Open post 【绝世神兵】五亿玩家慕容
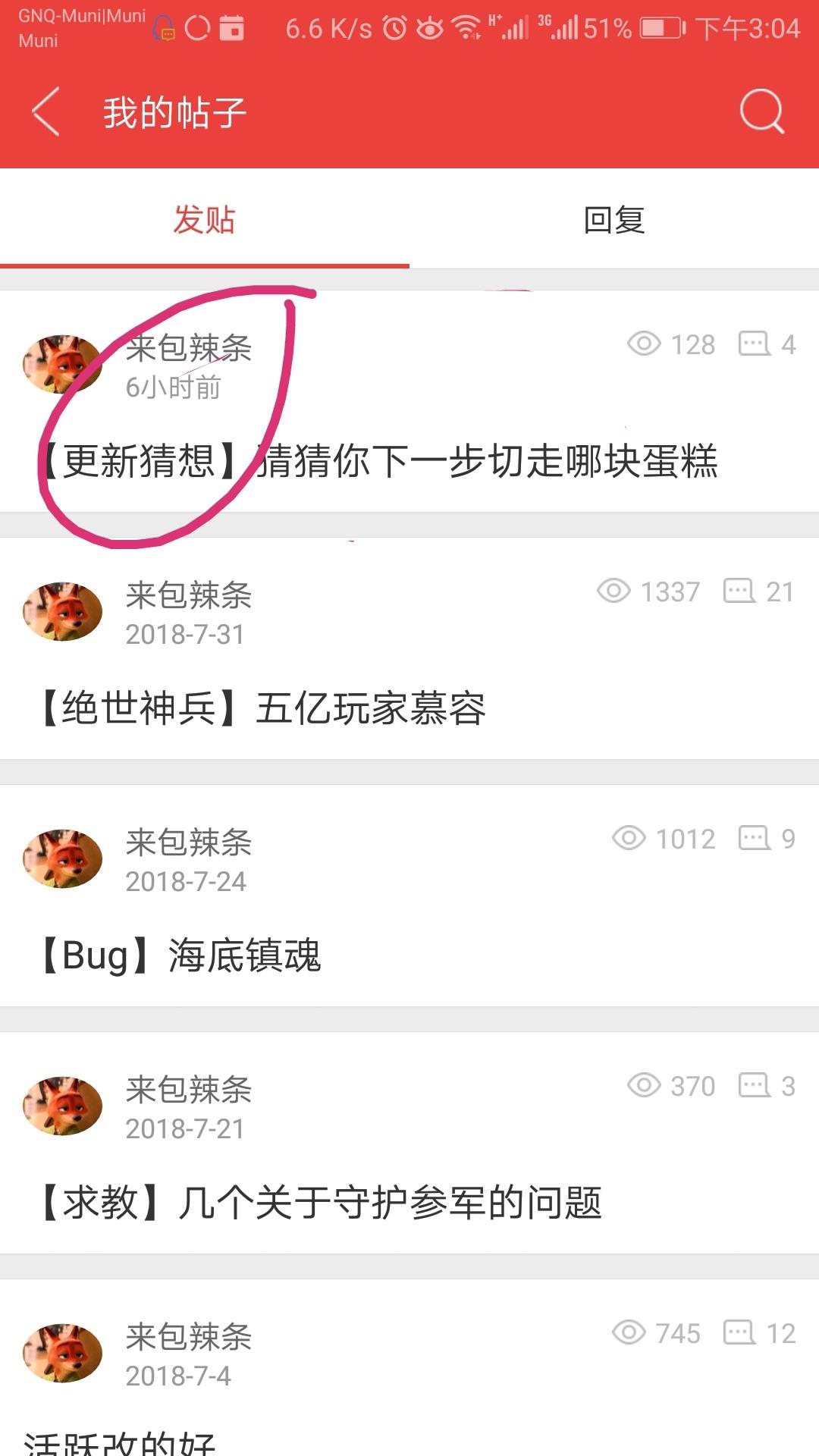 pyautogui.click(x=262, y=708)
